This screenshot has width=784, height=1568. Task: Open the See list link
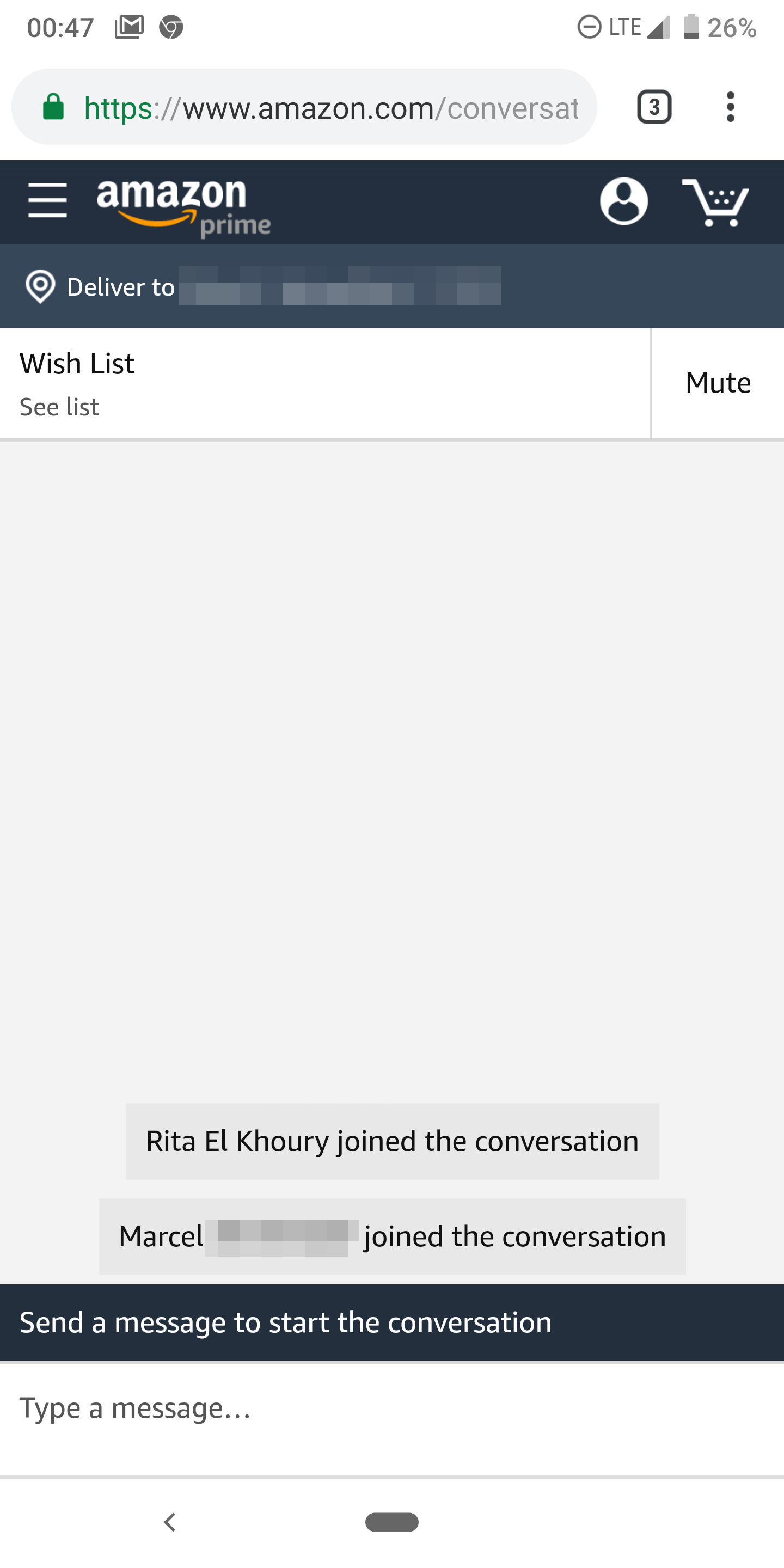point(59,406)
